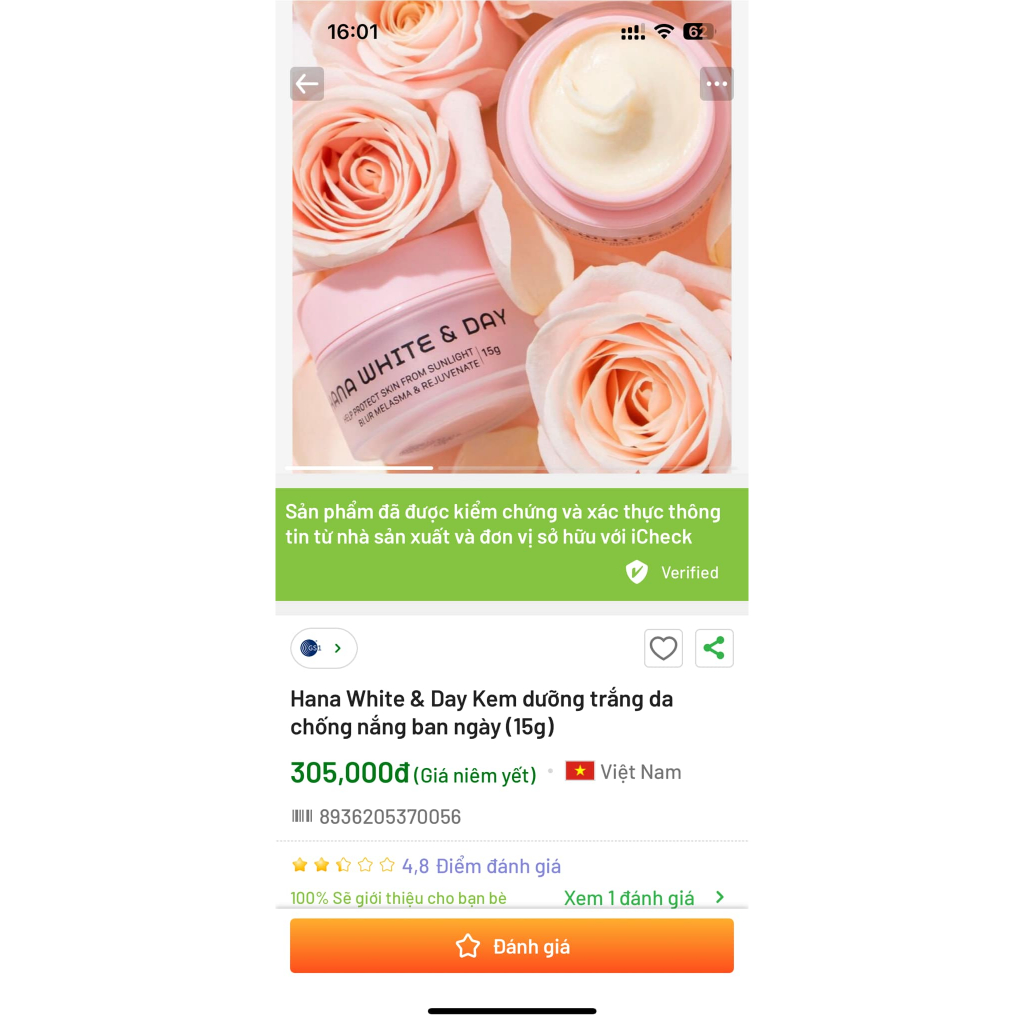1024x1024 pixels.
Task: Go back using the arrow icon
Action: pos(307,84)
